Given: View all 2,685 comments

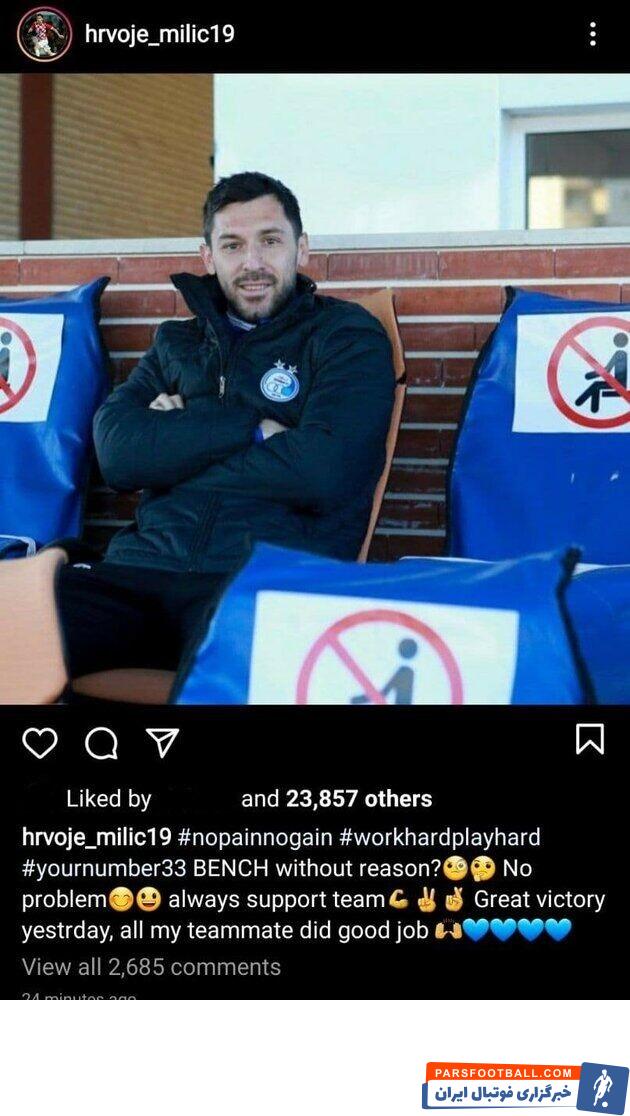Looking at the screenshot, I should (151, 967).
